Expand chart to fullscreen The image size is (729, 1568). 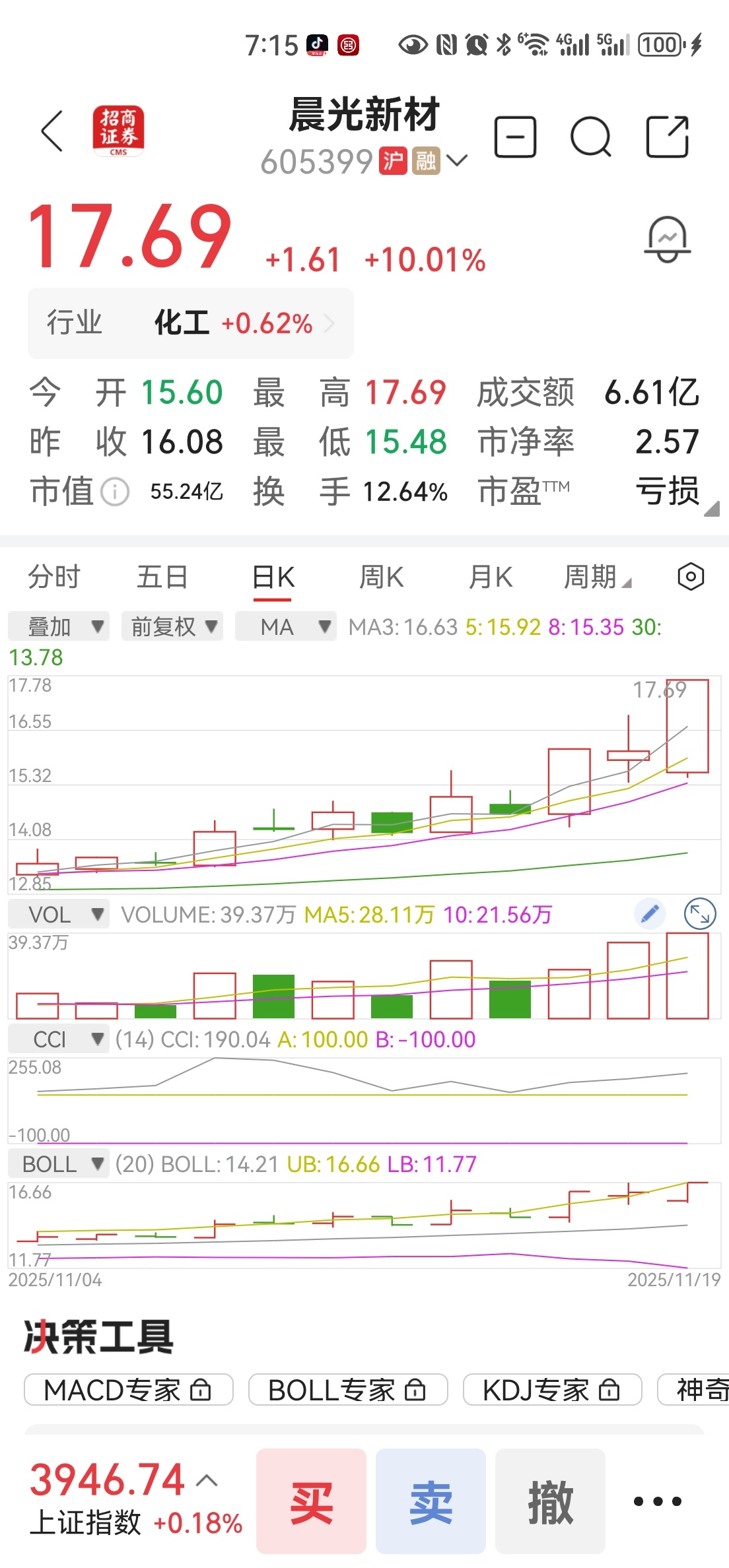pos(700,914)
